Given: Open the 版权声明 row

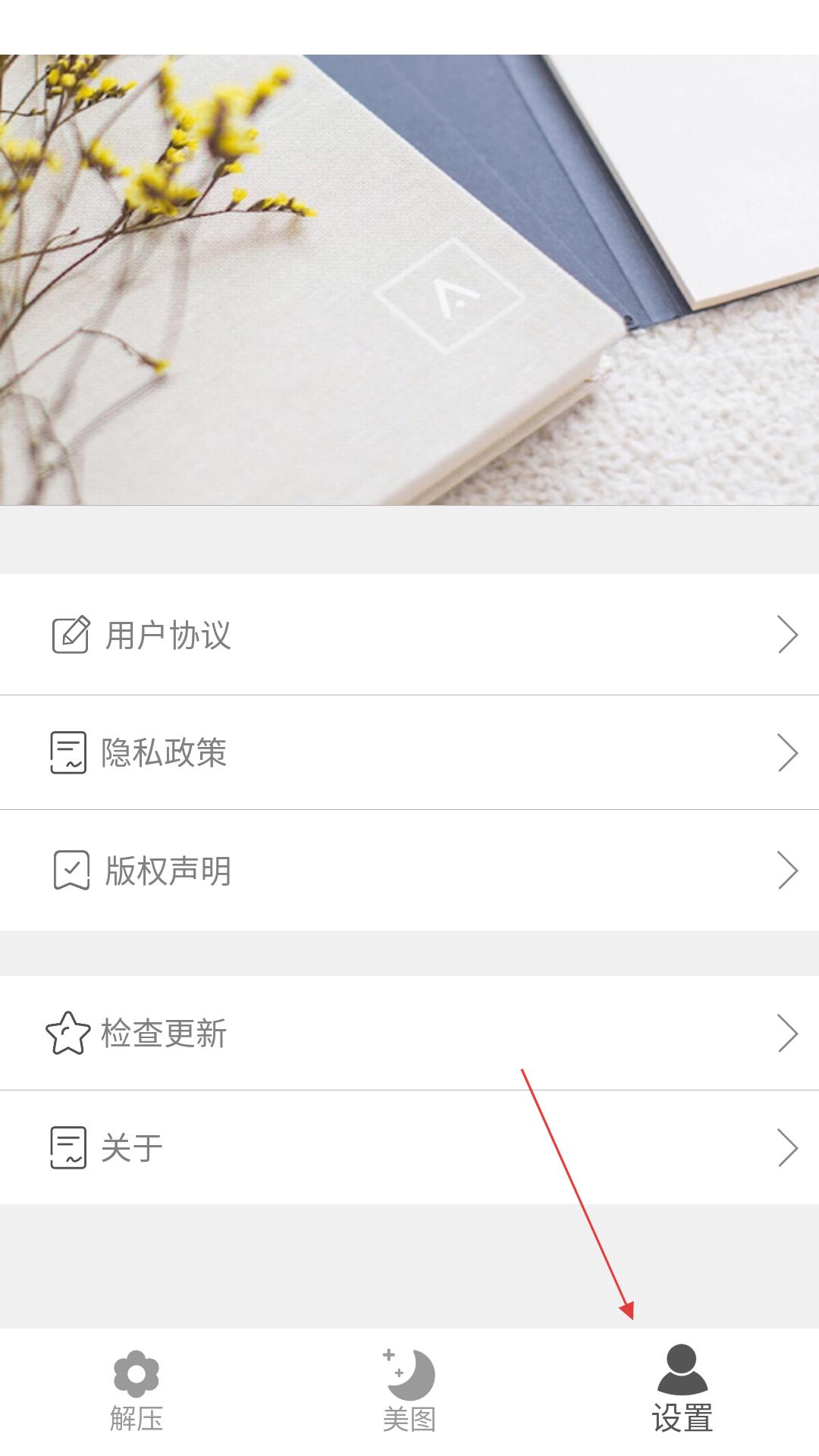Looking at the screenshot, I should click(409, 870).
